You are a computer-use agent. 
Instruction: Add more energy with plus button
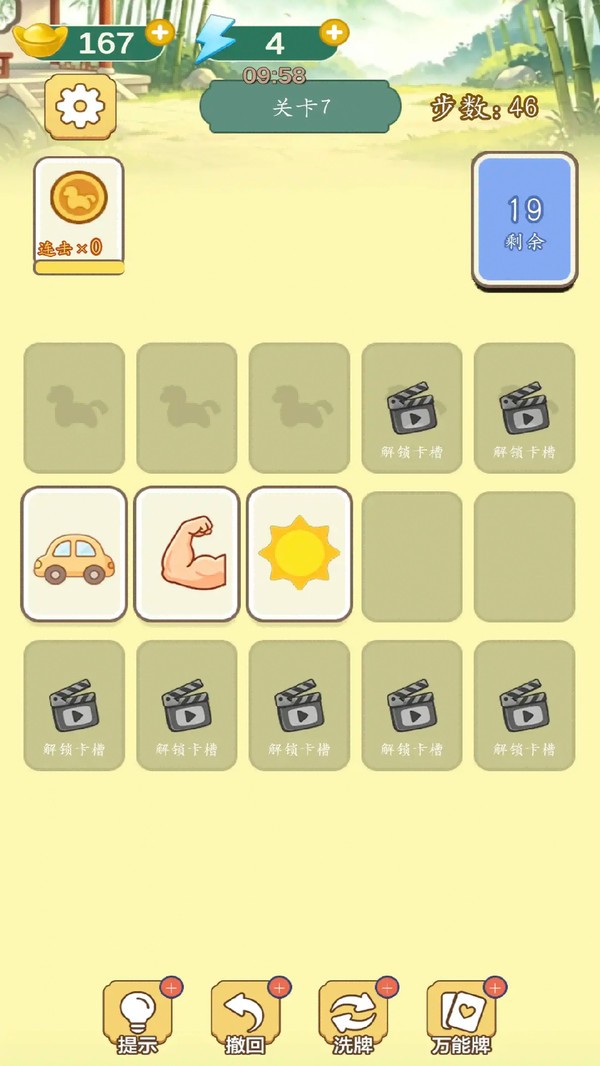click(334, 32)
